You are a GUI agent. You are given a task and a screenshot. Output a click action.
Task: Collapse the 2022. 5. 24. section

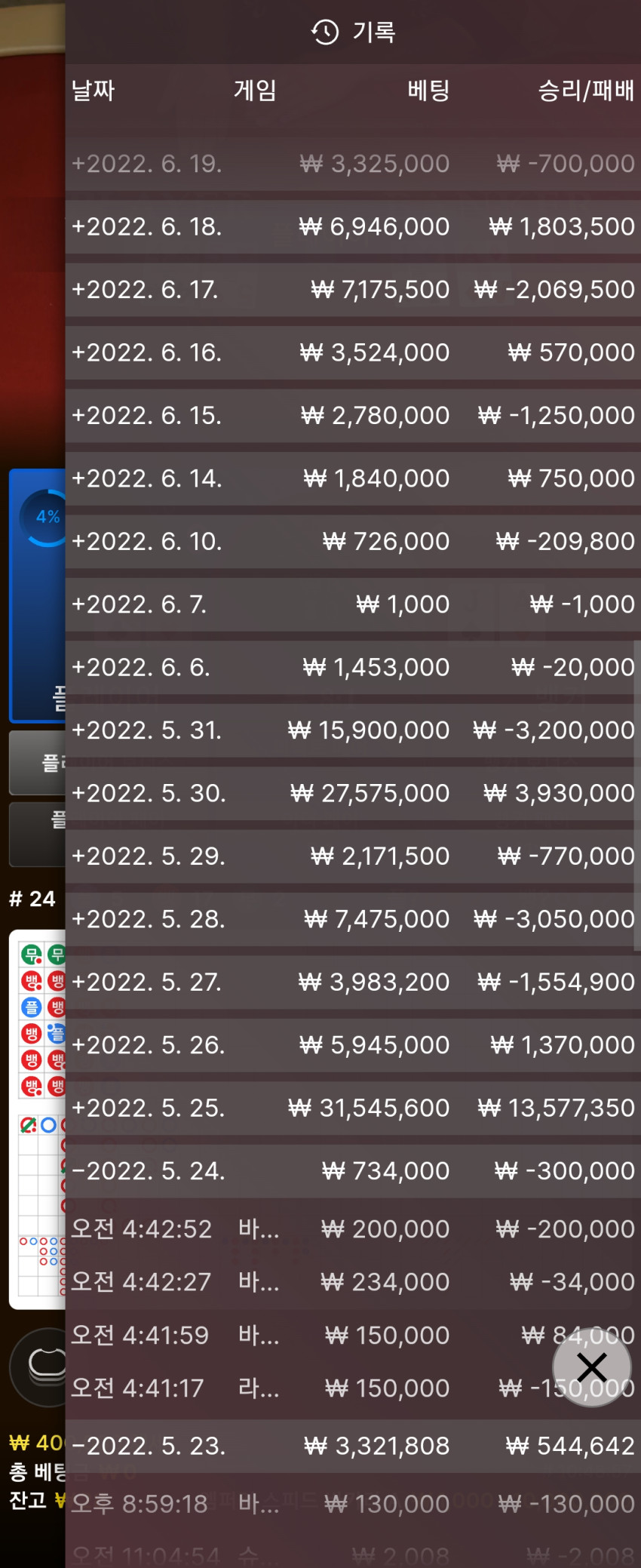point(353,1172)
